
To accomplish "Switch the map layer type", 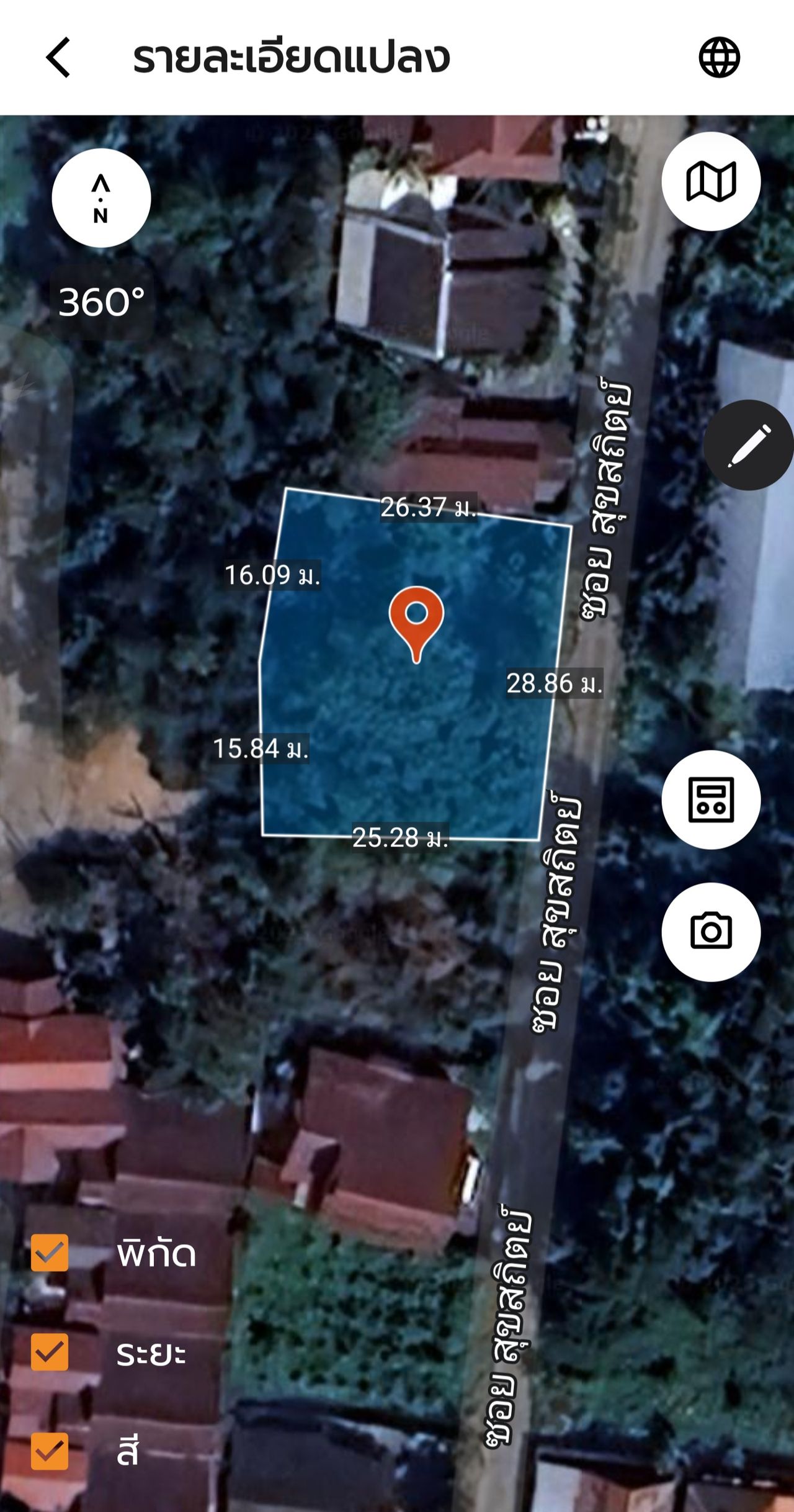I will pos(711,182).
